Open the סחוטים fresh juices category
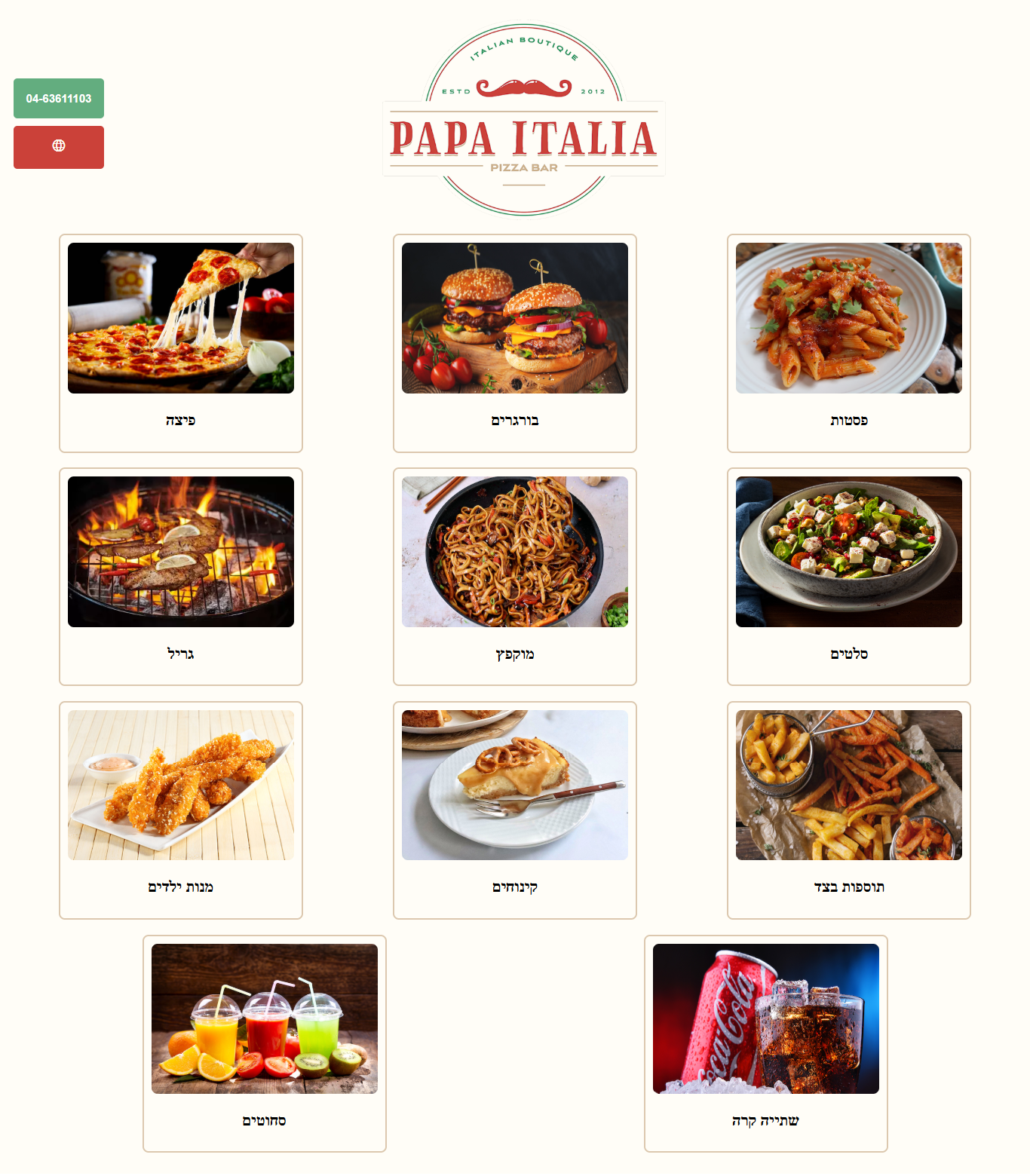Viewport: 1030px width, 1176px height. [265, 1044]
